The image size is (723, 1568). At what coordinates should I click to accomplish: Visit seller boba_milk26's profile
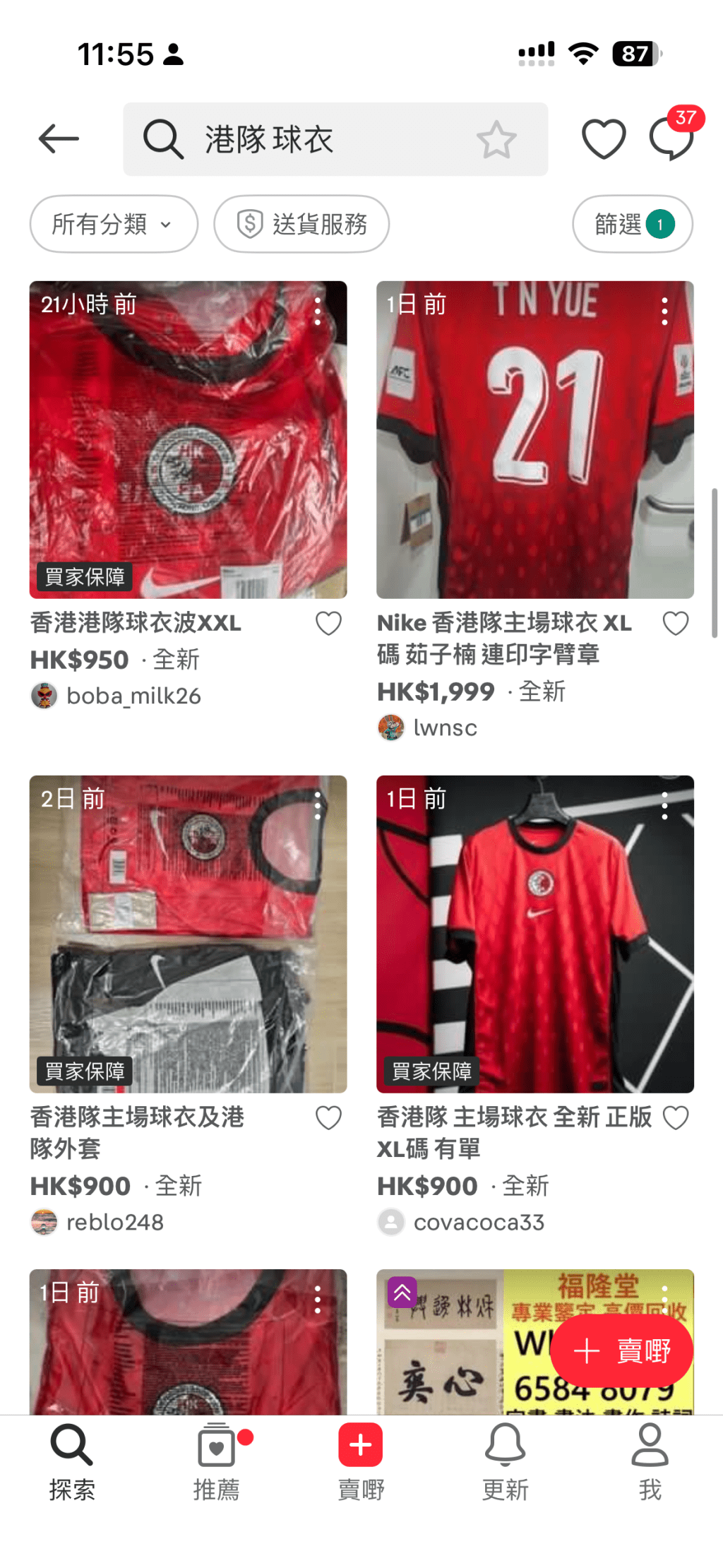coord(116,695)
